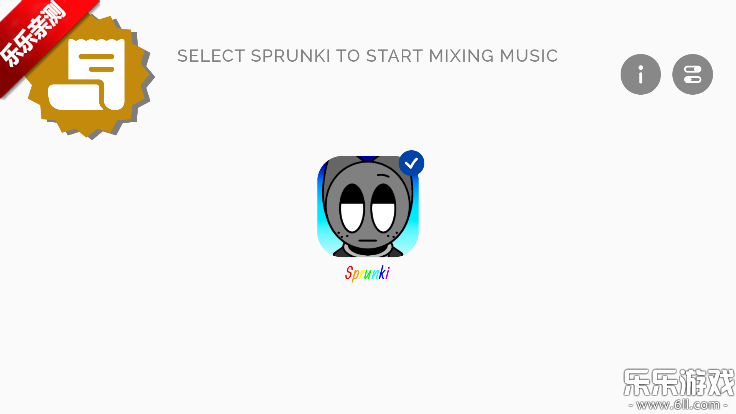Select the Sprunki character tile
736x414 pixels.
pyautogui.click(x=368, y=207)
